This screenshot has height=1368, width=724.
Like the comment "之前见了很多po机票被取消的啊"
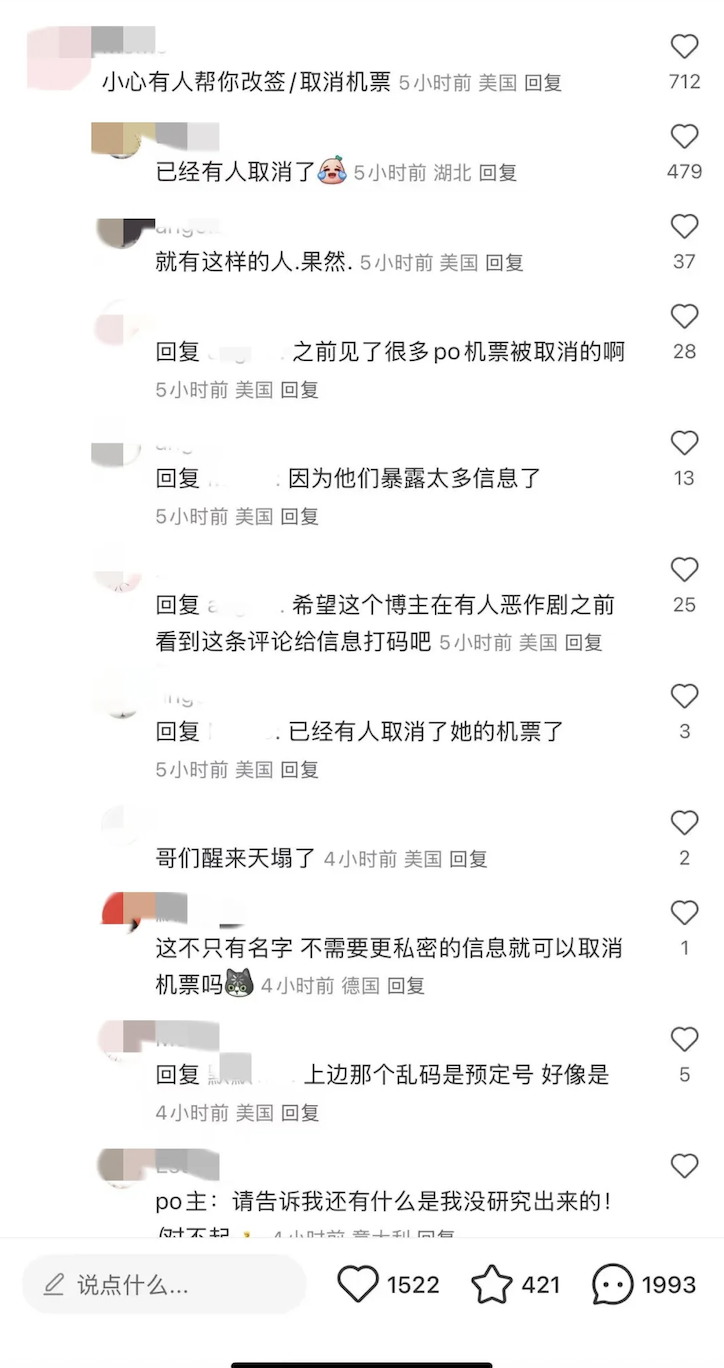point(684,317)
